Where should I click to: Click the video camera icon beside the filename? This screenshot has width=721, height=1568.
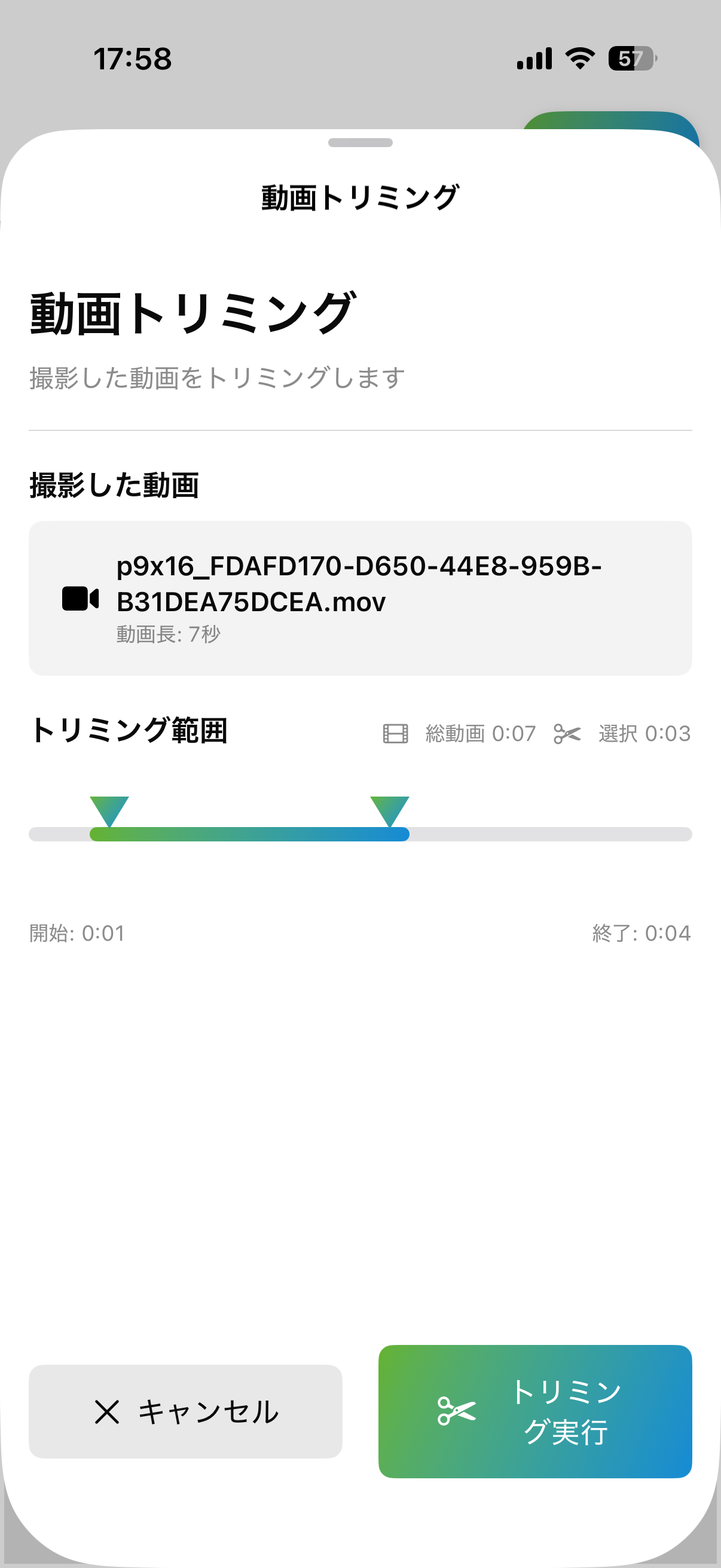80,600
